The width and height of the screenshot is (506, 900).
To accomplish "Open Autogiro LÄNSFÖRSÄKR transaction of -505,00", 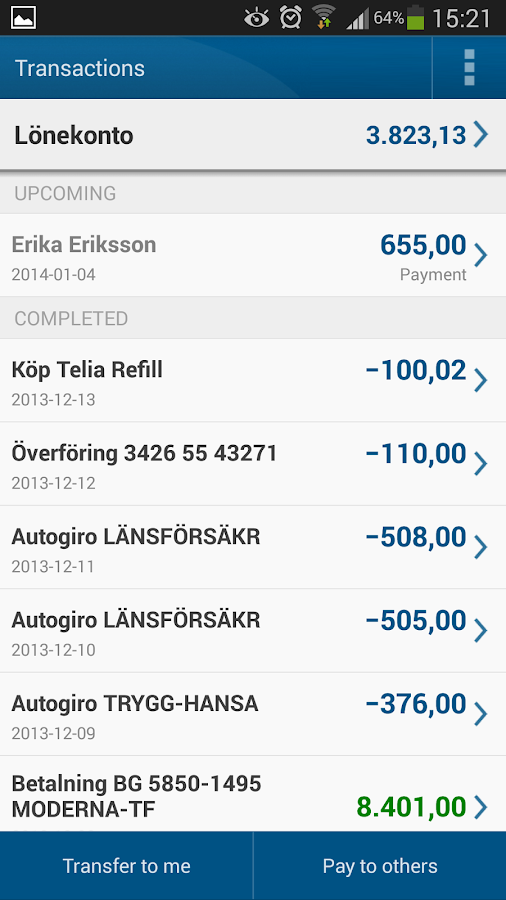I will coord(253,631).
